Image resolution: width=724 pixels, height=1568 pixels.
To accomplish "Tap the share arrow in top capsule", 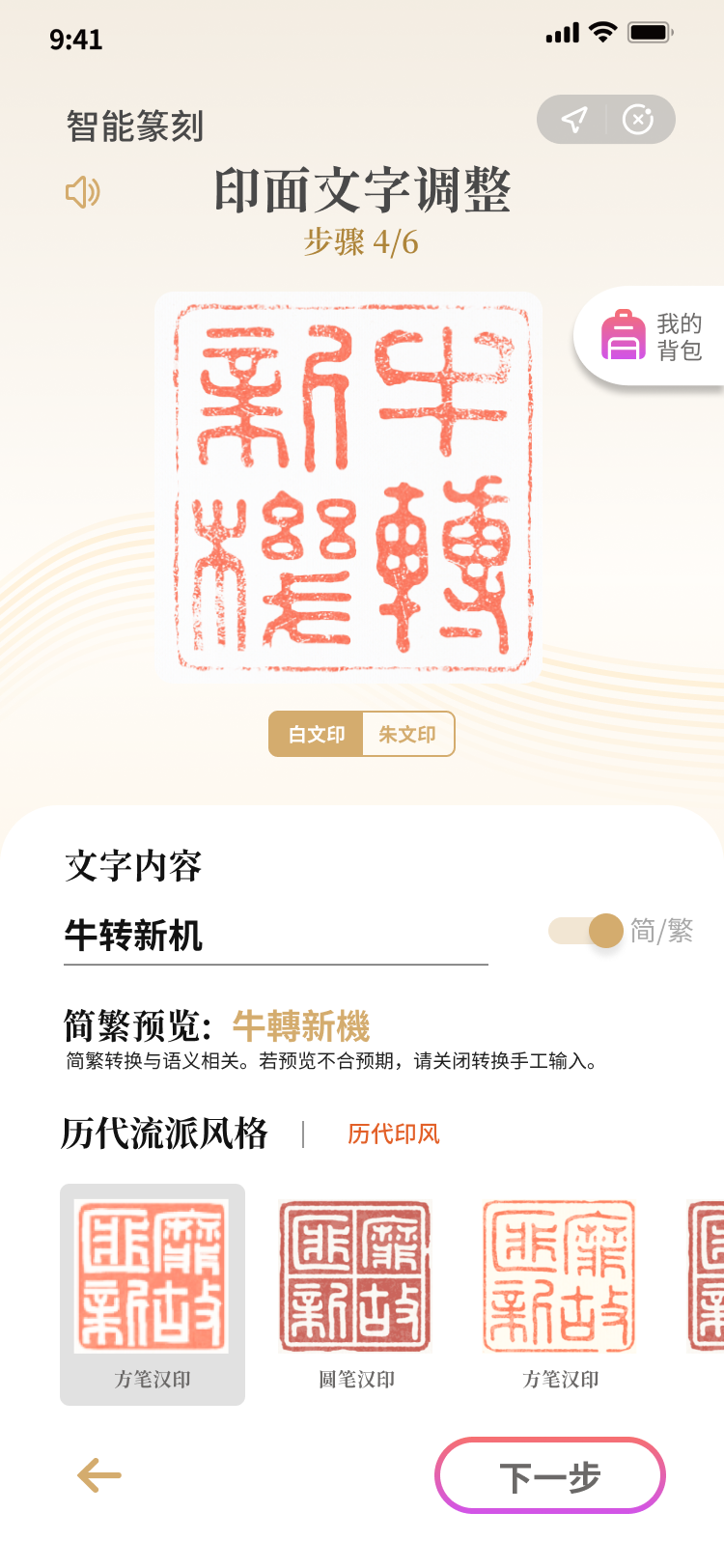I will tap(574, 120).
